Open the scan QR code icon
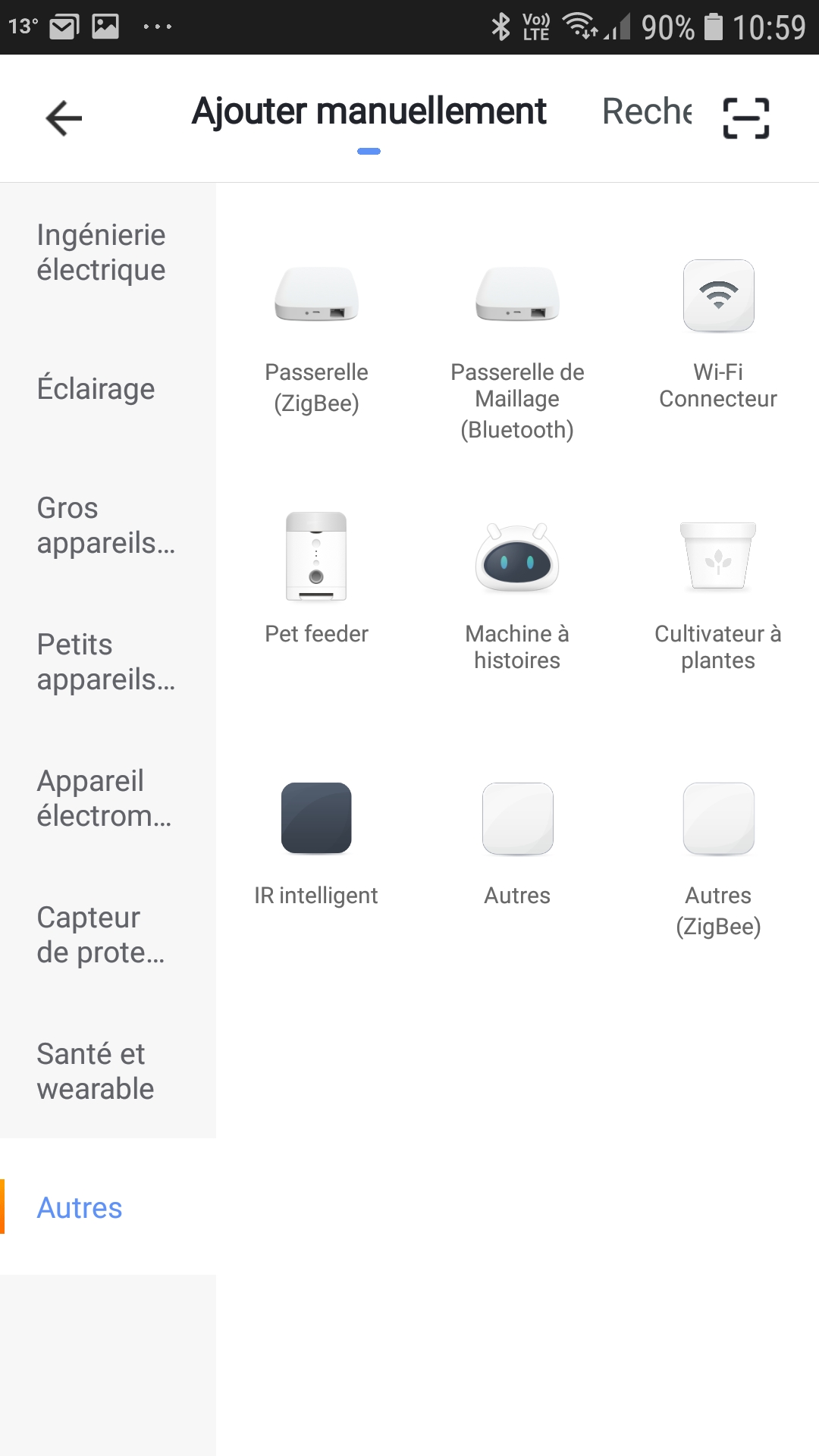 click(x=746, y=118)
